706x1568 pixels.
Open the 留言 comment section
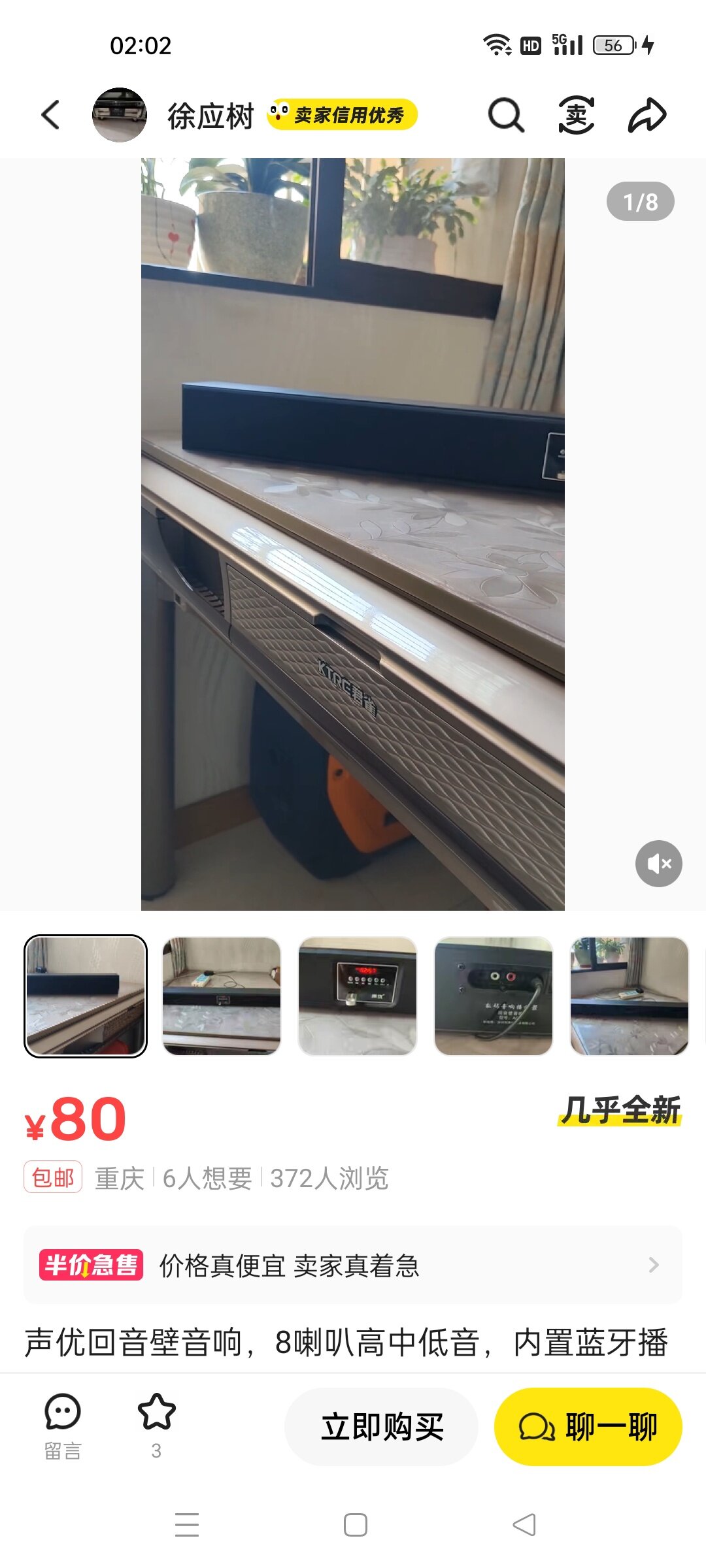(63, 1426)
